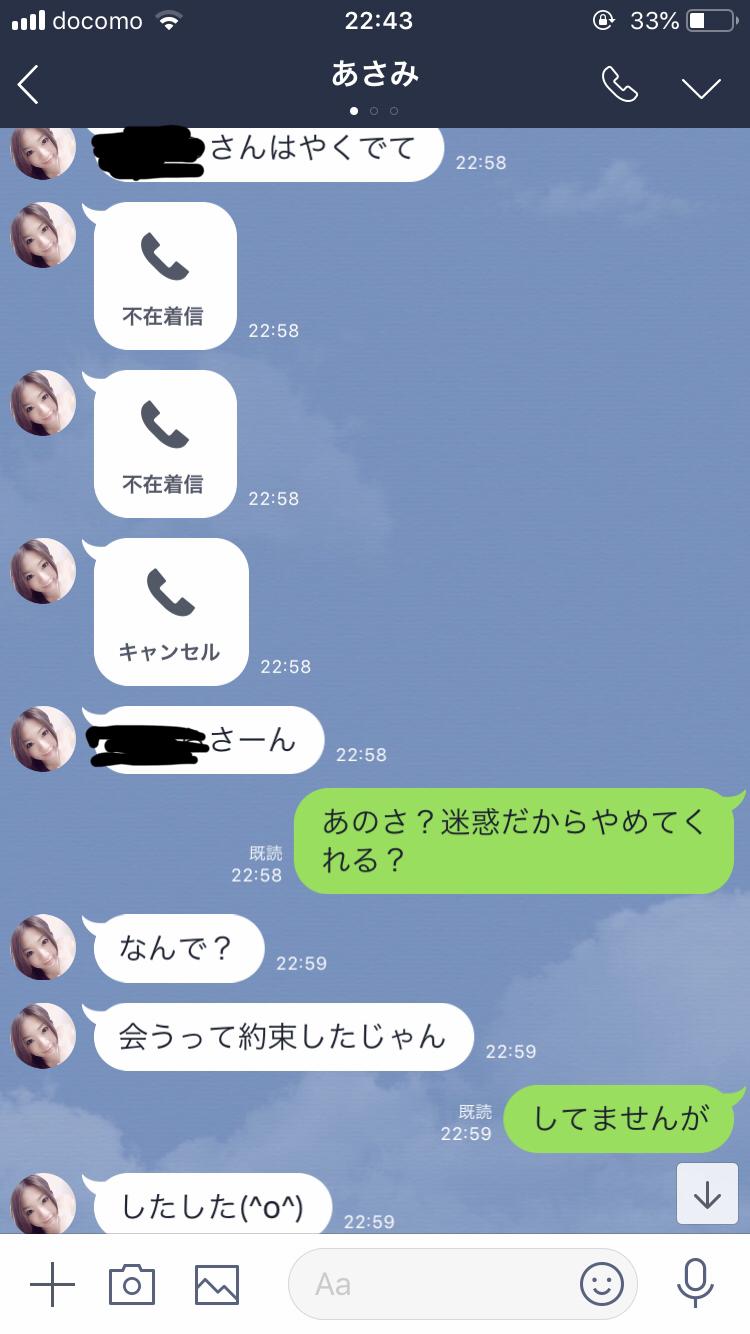Open the camera to take a photo
Viewport: 750px width, 1334px height.
132,1284
